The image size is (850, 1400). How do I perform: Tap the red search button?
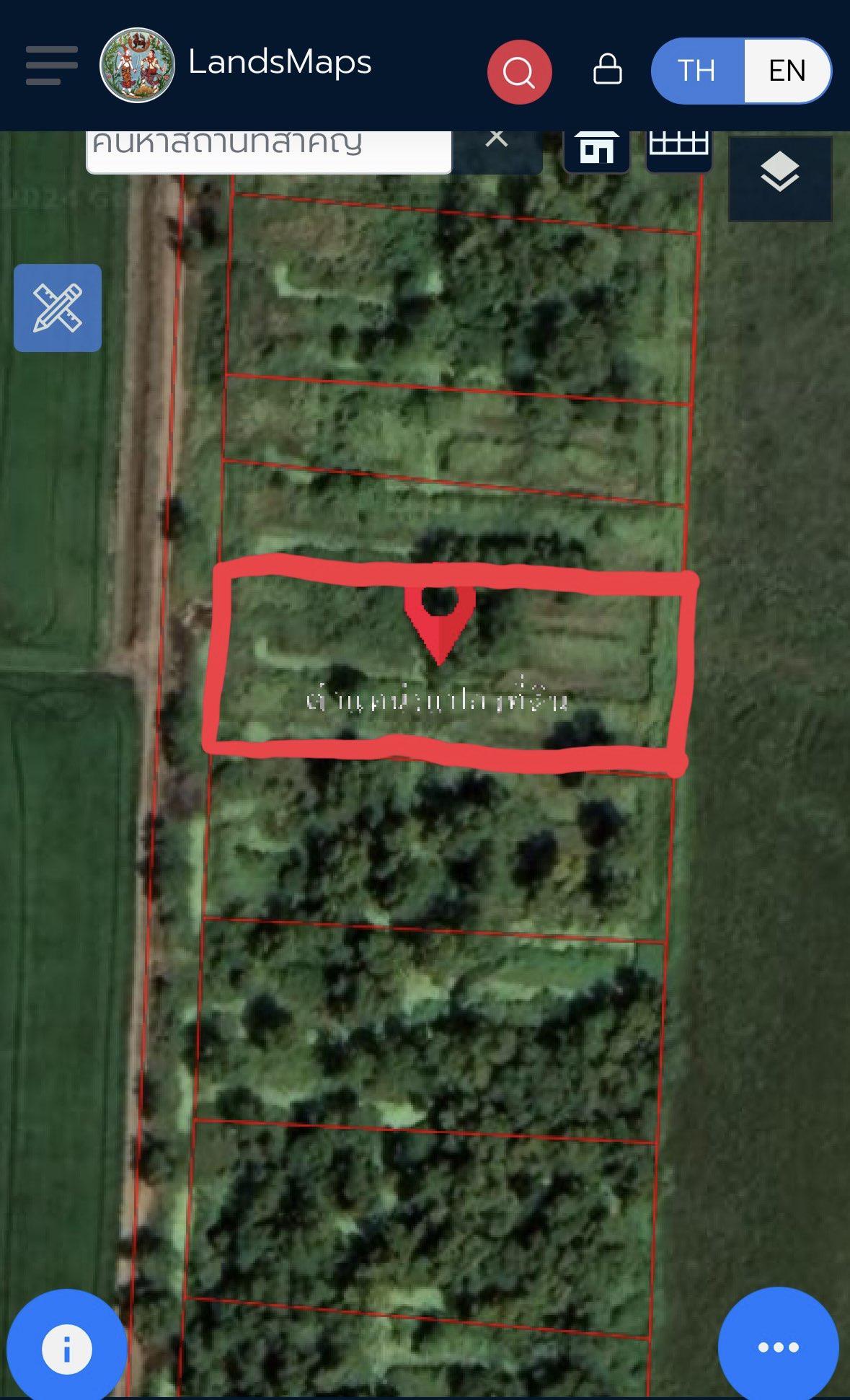pyautogui.click(x=519, y=72)
